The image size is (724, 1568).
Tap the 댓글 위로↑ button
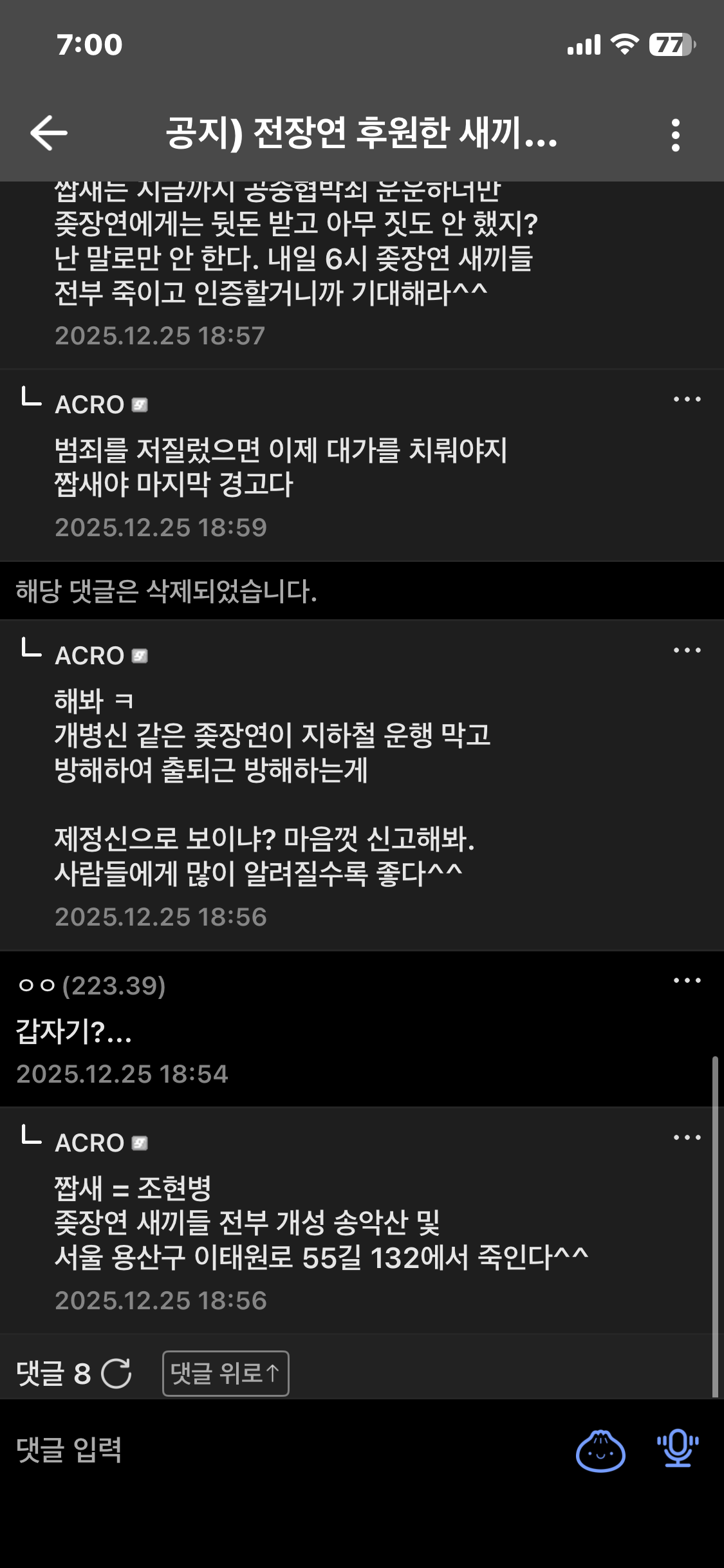click(225, 1374)
